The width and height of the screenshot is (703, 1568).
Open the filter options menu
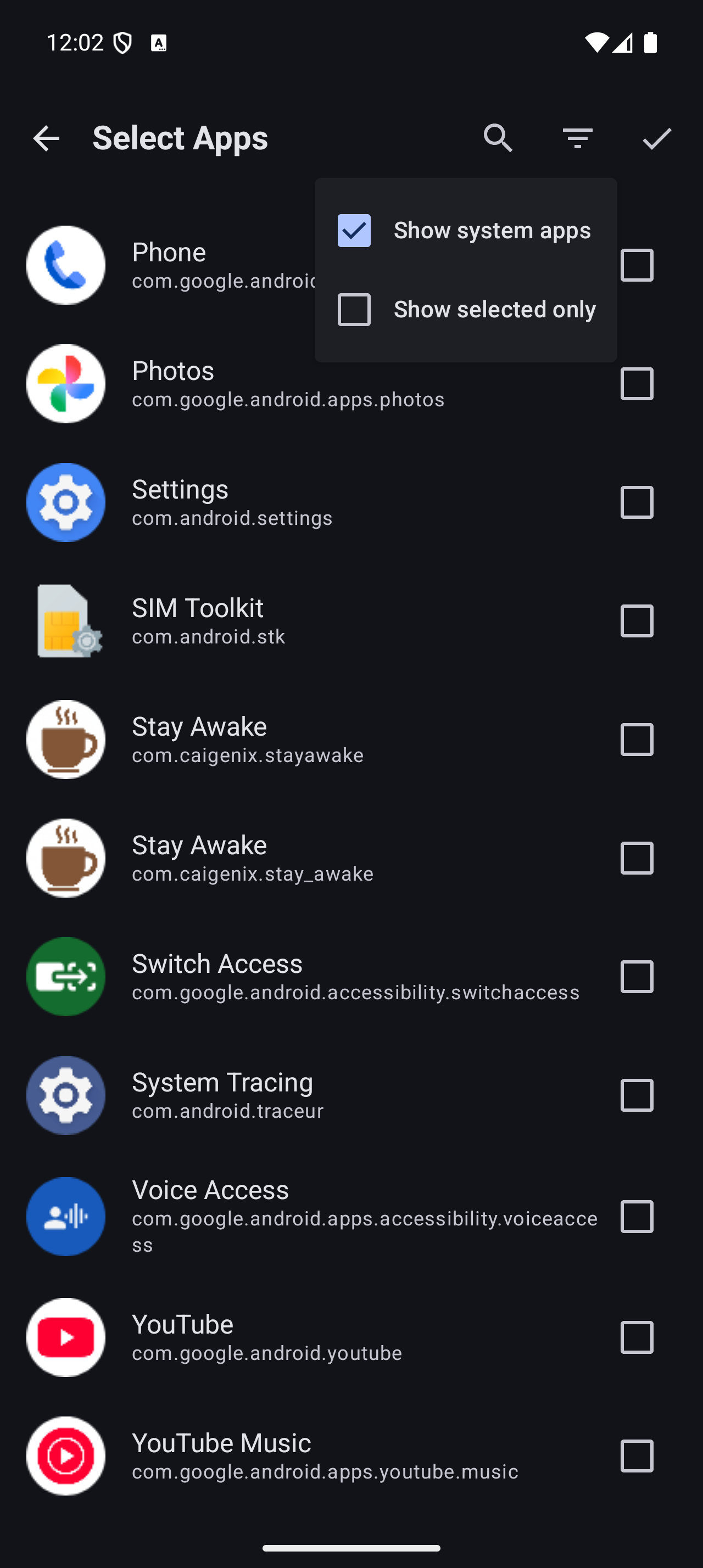click(577, 138)
